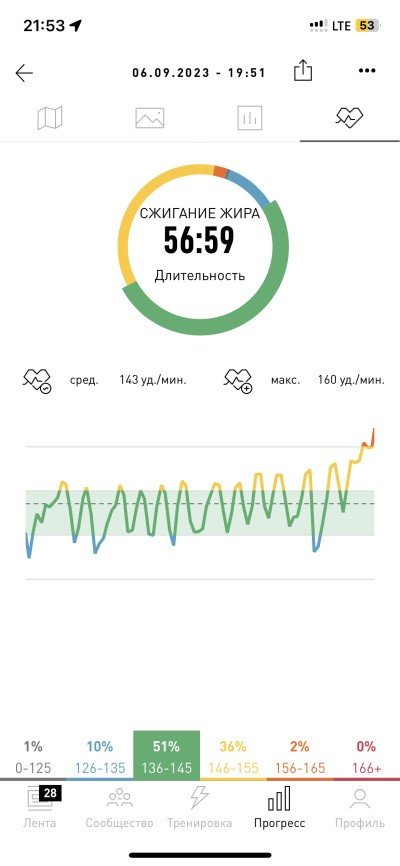
Task: Select the 136-145 heart rate zone
Action: pyautogui.click(x=166, y=757)
